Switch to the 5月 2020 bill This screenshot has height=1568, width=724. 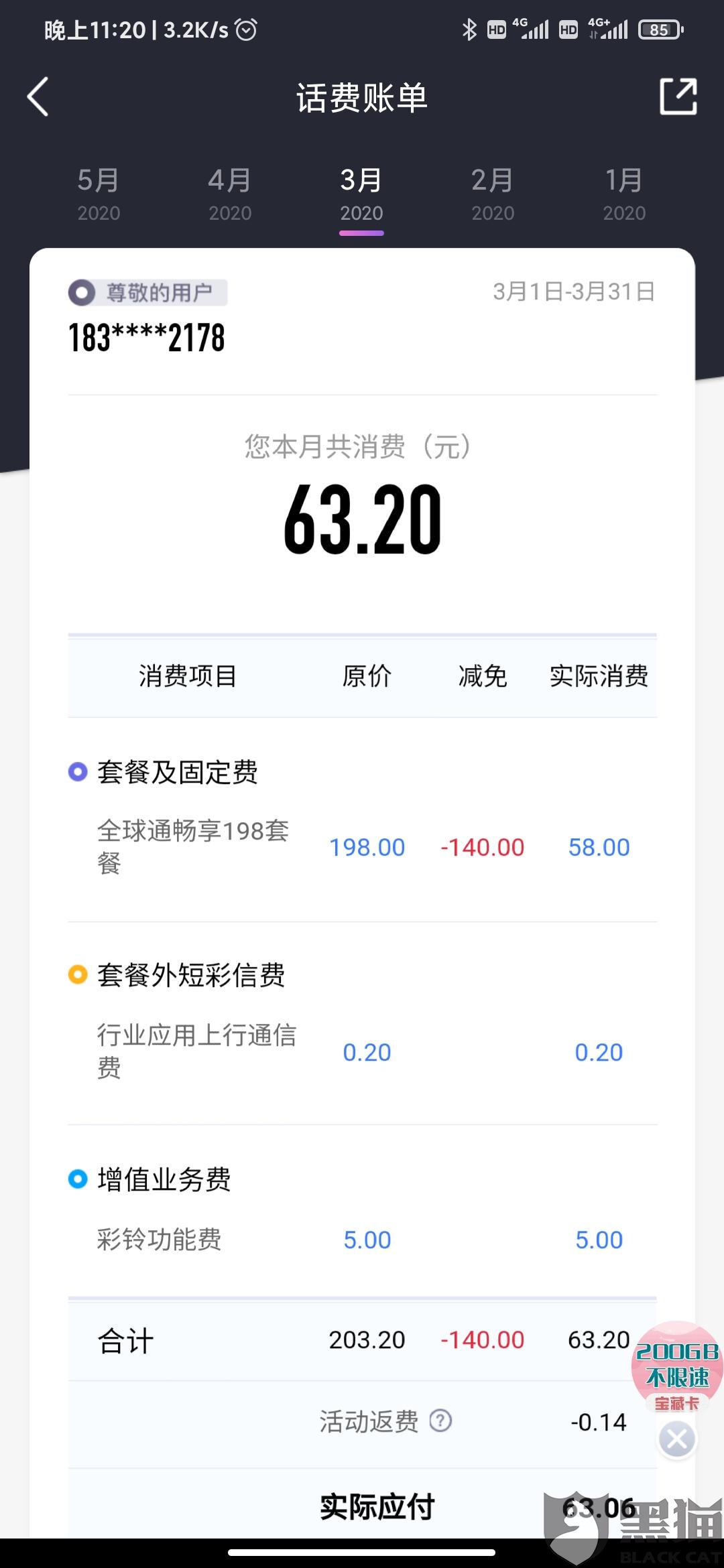[99, 194]
